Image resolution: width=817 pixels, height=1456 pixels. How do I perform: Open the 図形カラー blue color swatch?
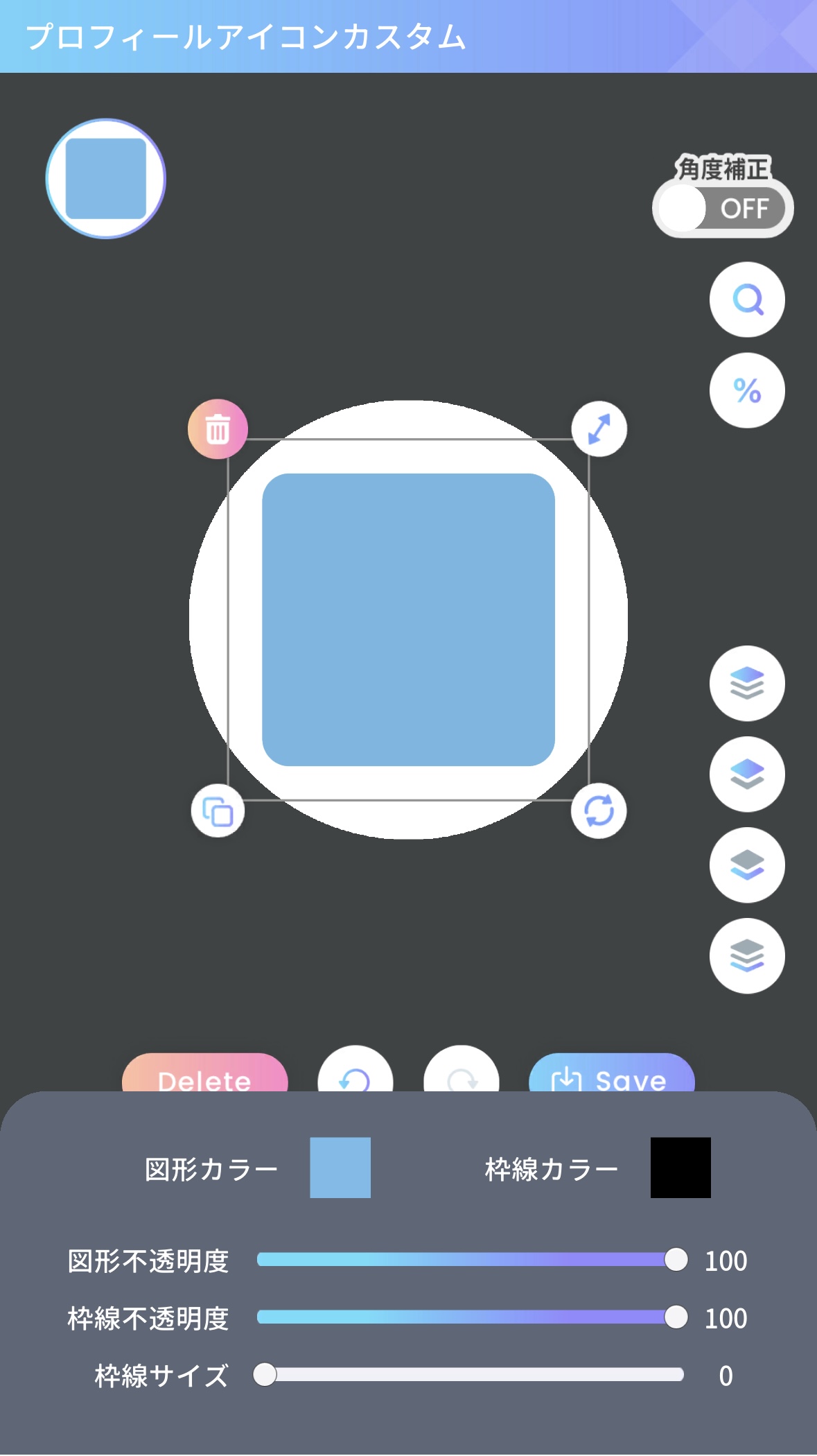[x=340, y=1168]
